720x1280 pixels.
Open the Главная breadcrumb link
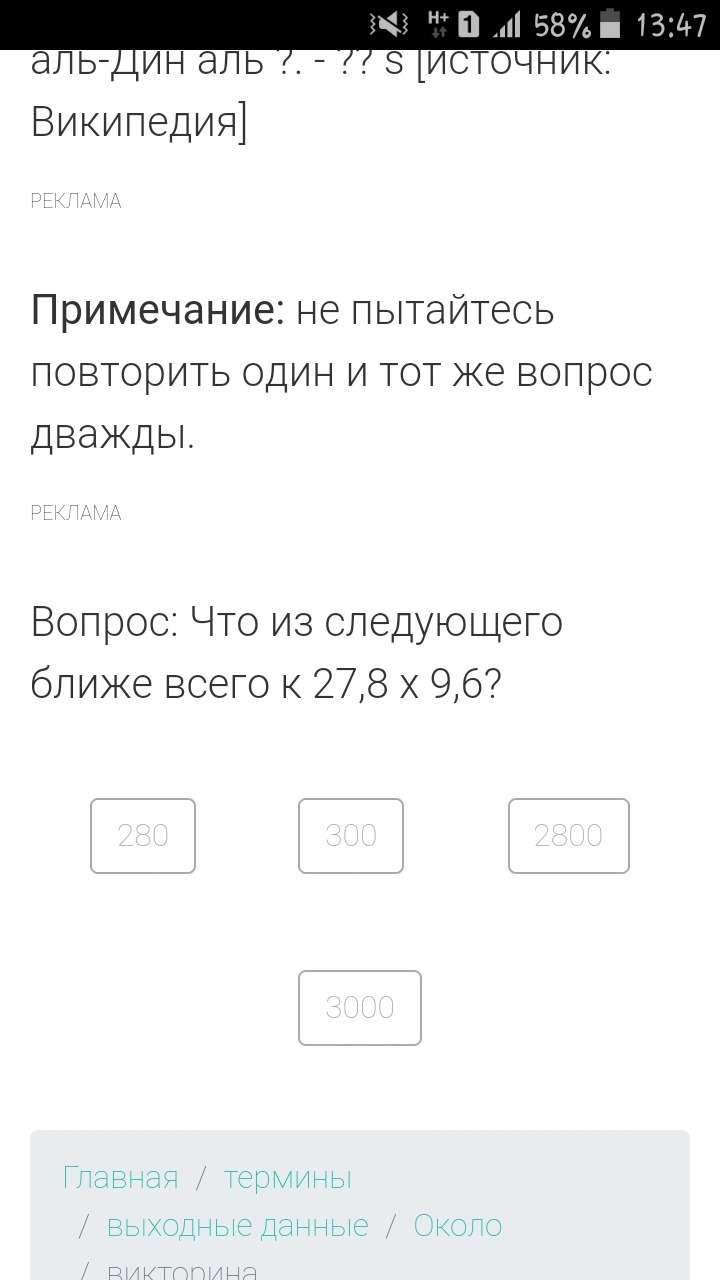point(120,1178)
